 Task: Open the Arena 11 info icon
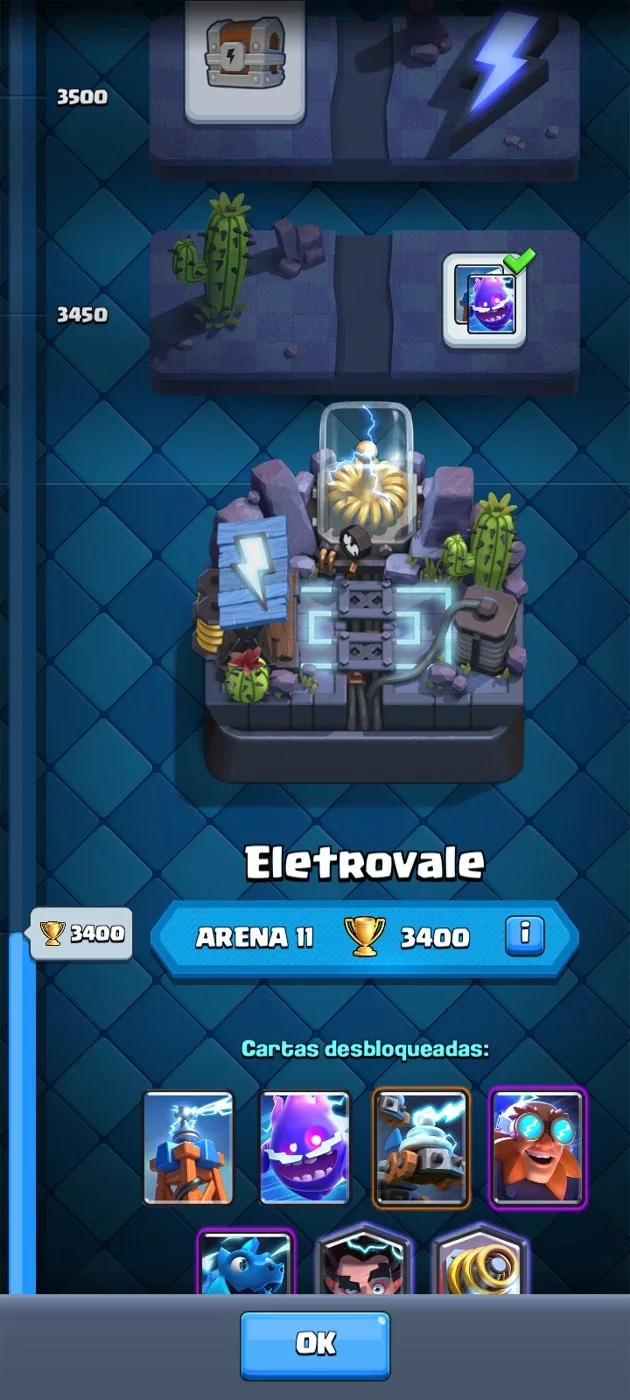[525, 936]
